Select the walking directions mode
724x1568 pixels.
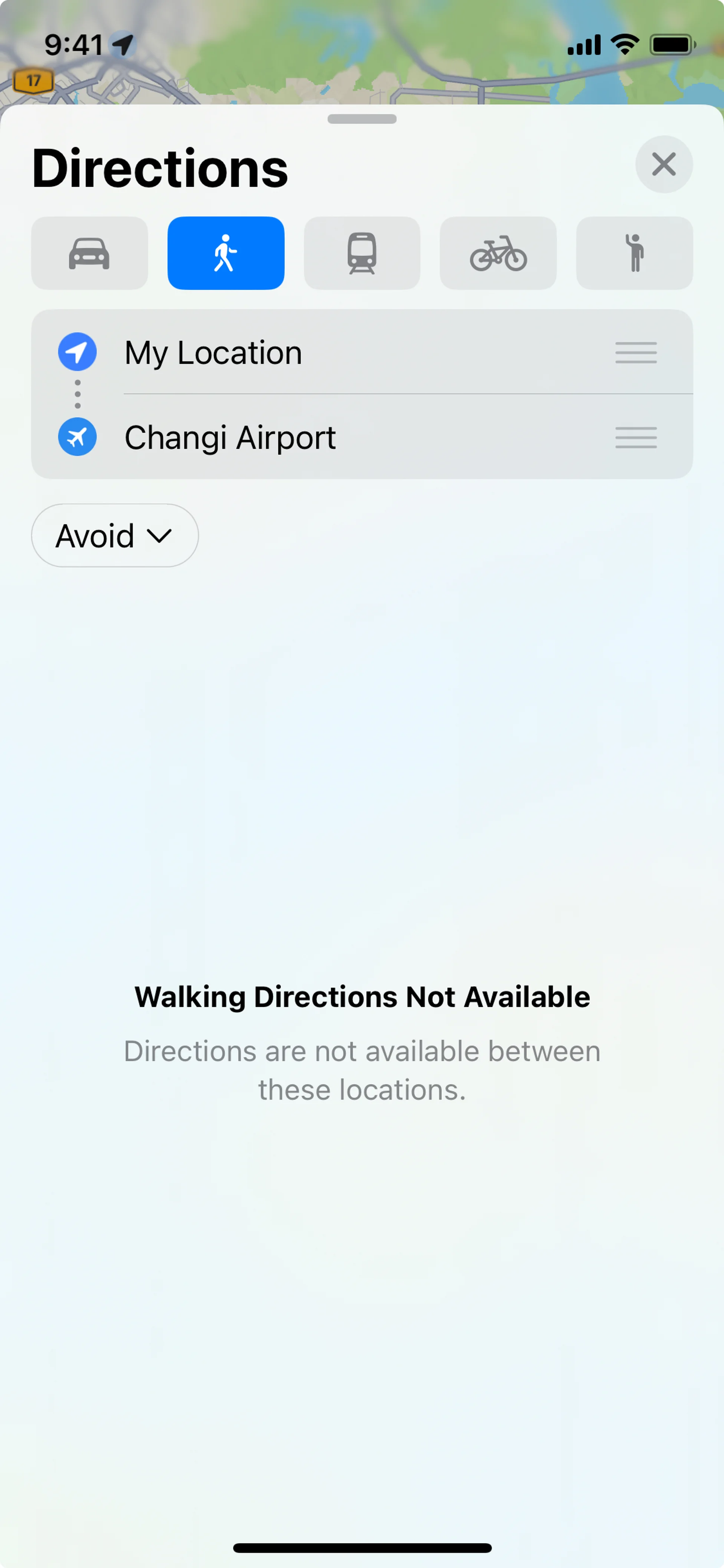[226, 253]
